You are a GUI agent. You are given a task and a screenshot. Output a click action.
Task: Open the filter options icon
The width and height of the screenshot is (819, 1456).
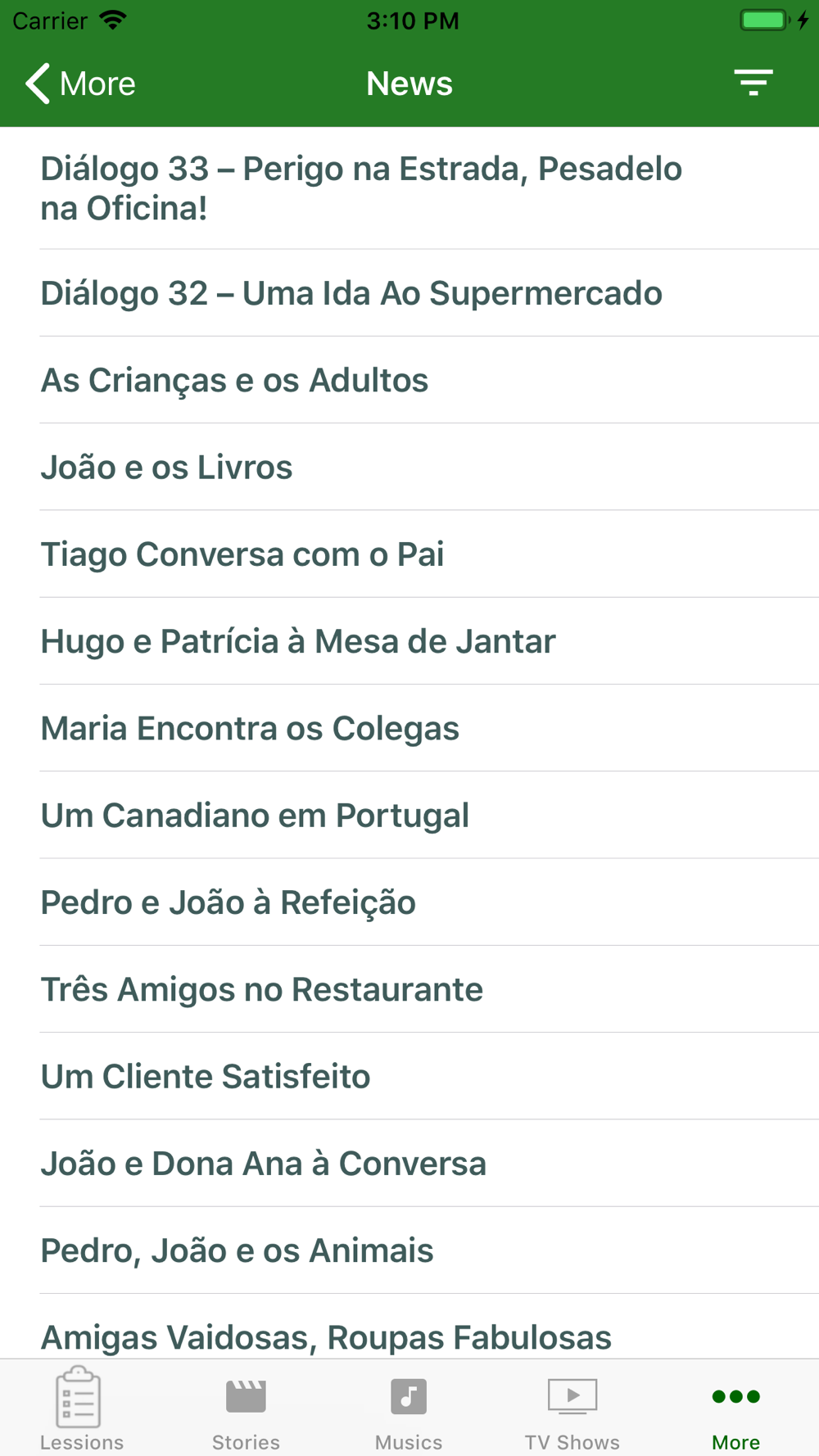tap(753, 83)
